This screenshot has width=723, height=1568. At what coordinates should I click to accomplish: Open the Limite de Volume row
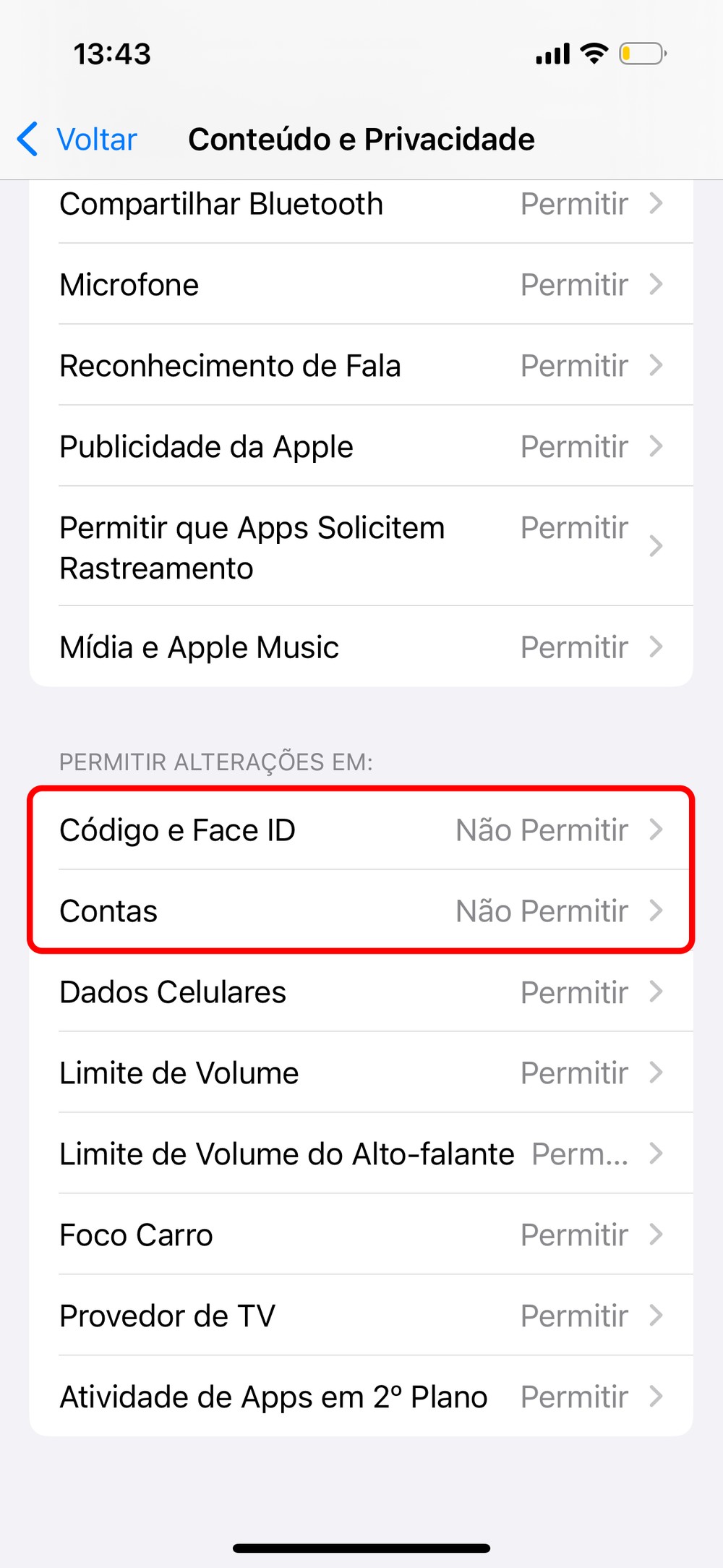pyautogui.click(x=360, y=1073)
